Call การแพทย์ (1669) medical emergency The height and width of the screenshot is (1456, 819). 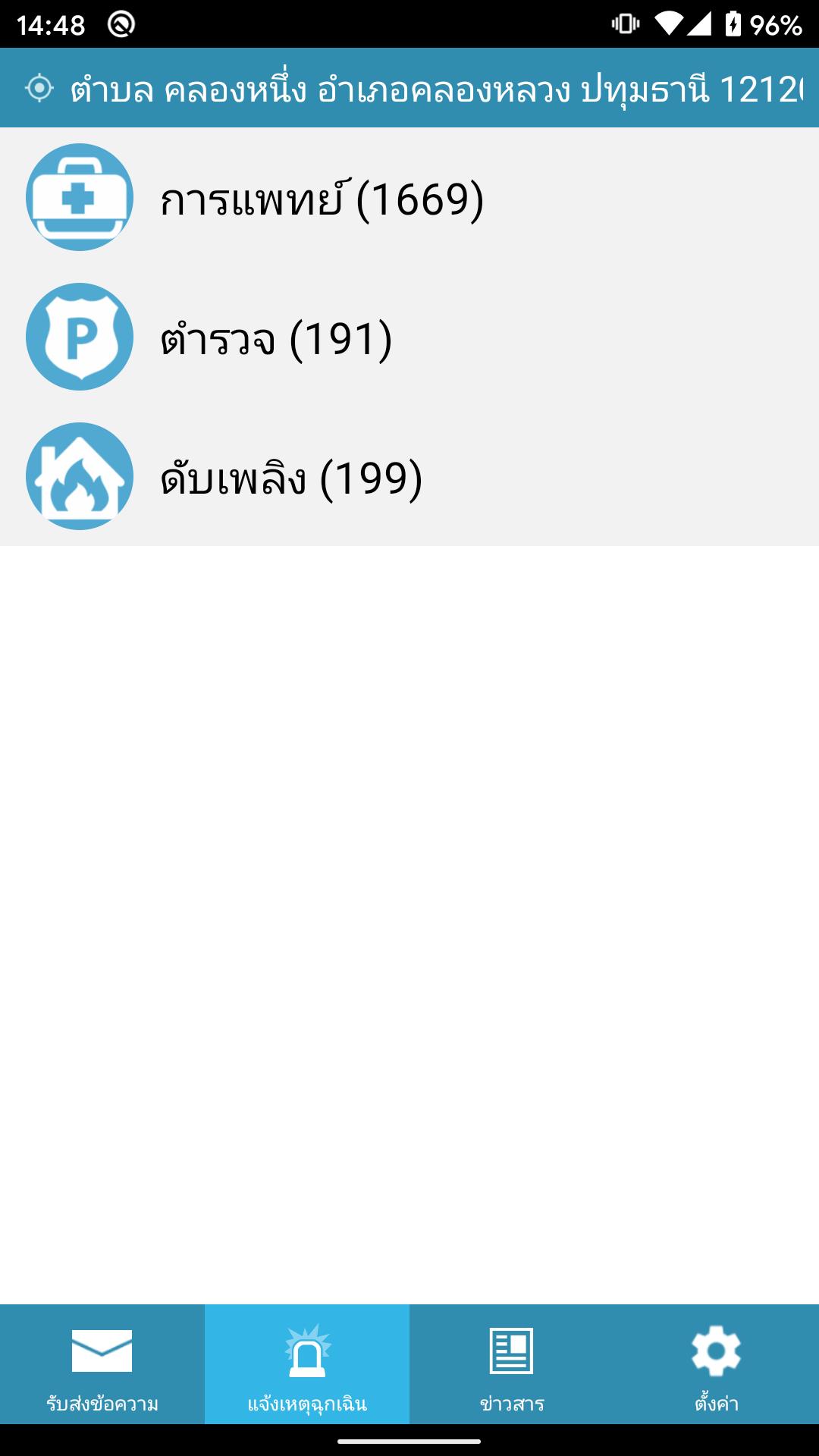click(322, 199)
